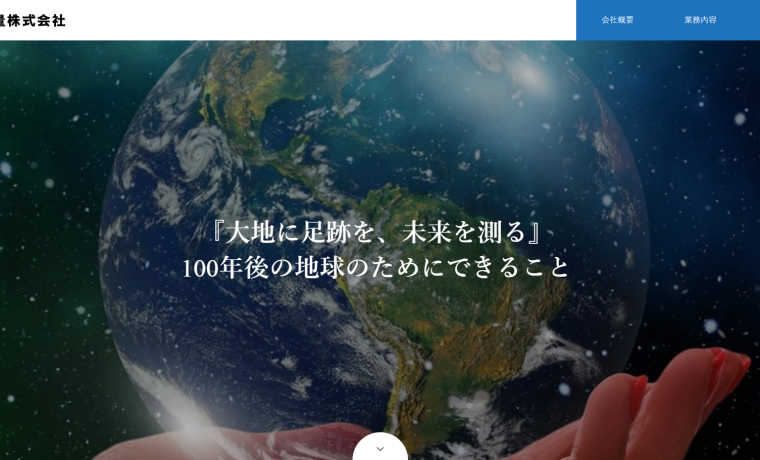This screenshot has width=760, height=460.
Task: Open the company name logo link
Action: 33,20
